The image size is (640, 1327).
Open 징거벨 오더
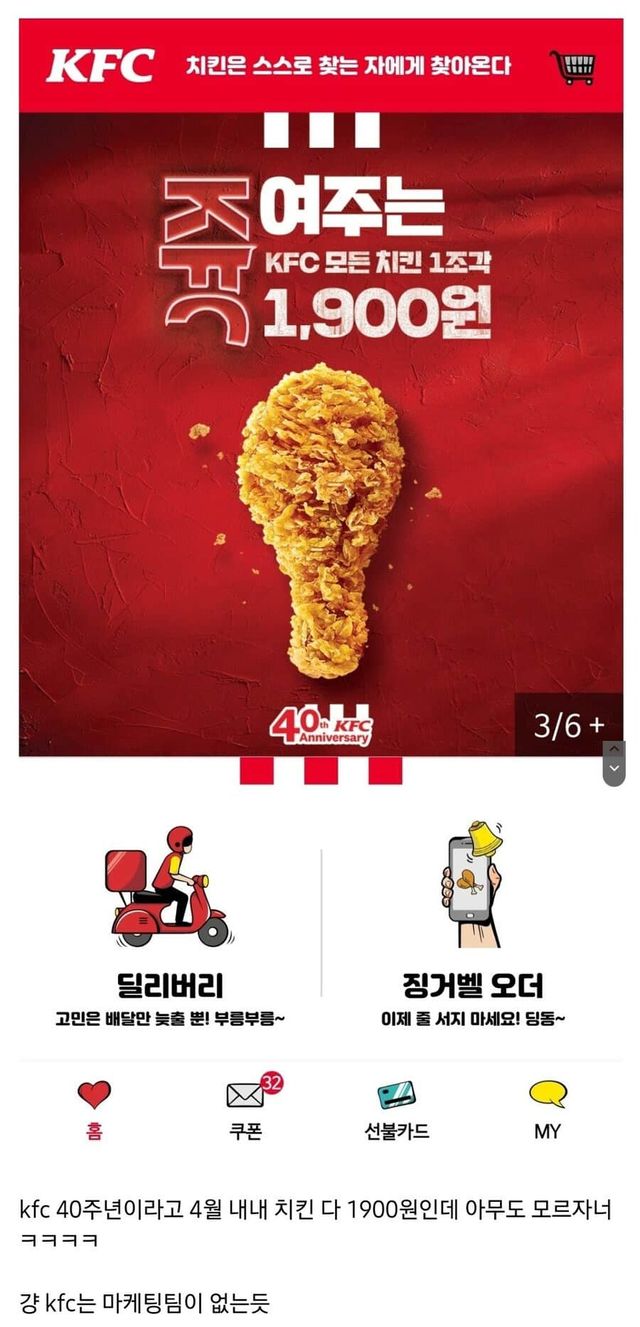(x=473, y=925)
